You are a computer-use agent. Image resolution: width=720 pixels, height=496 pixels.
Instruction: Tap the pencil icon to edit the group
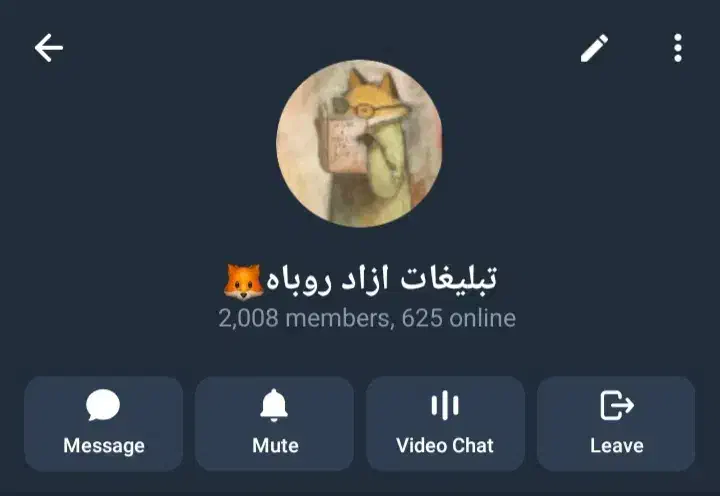(595, 48)
